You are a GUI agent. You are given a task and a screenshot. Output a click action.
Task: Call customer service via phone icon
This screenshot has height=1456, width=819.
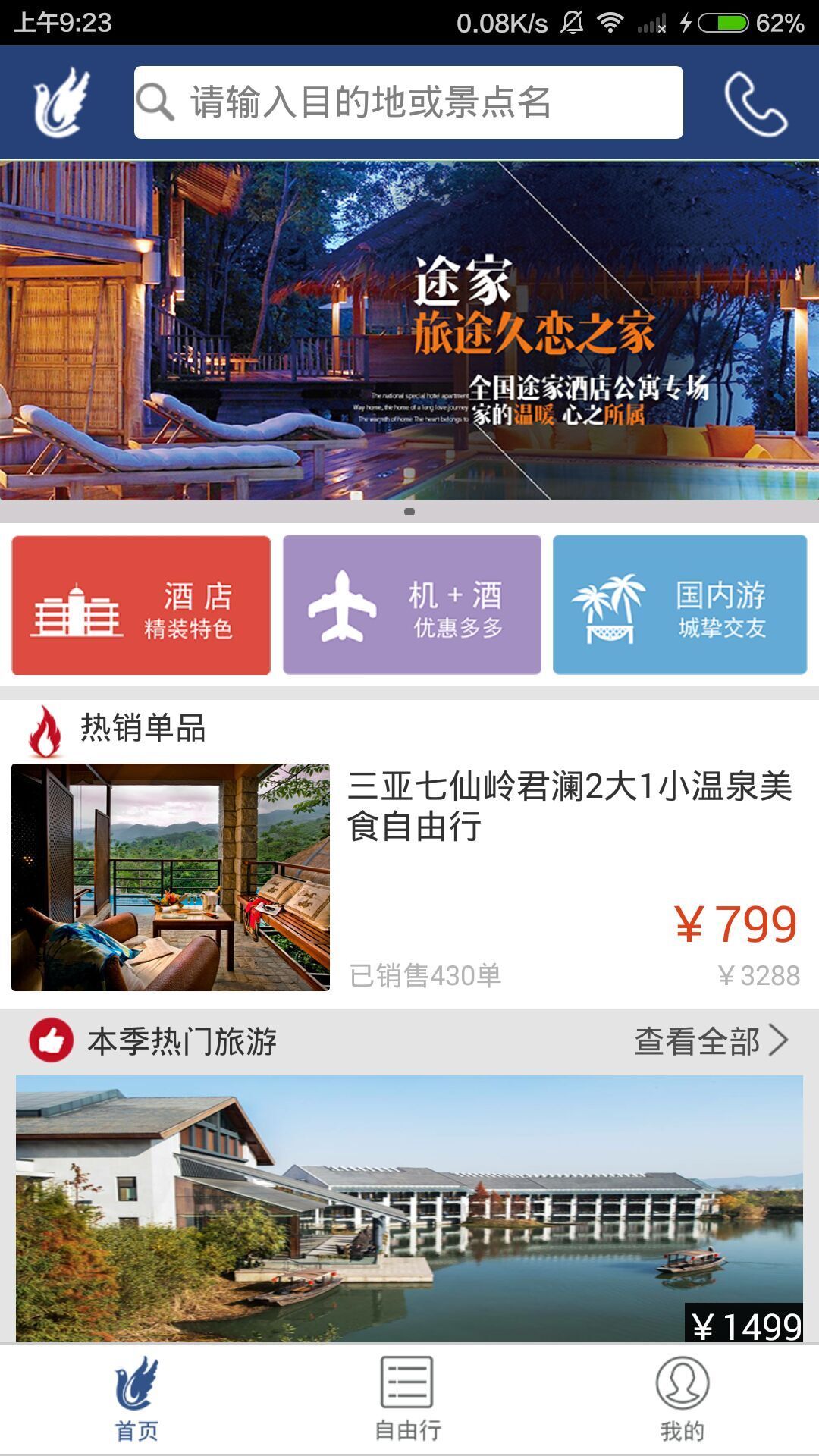[x=755, y=104]
